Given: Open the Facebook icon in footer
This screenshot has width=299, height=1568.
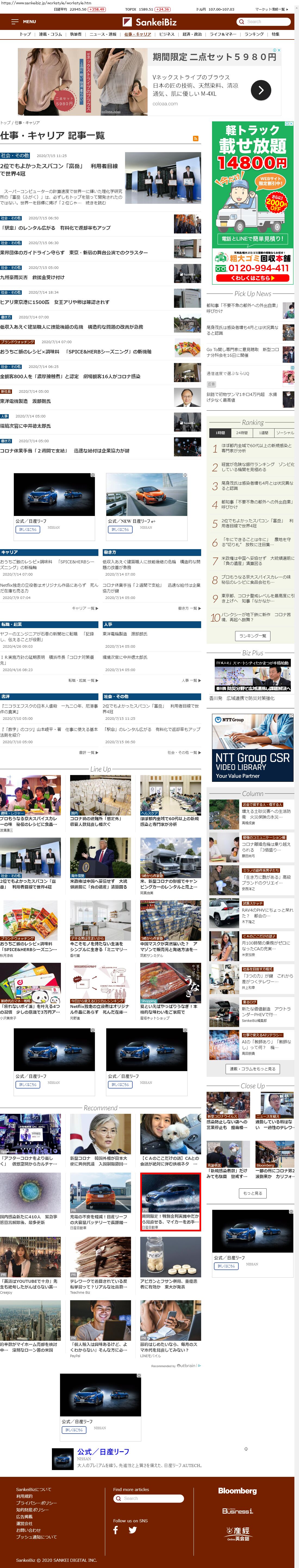Looking at the screenshot, I should (x=116, y=1530).
